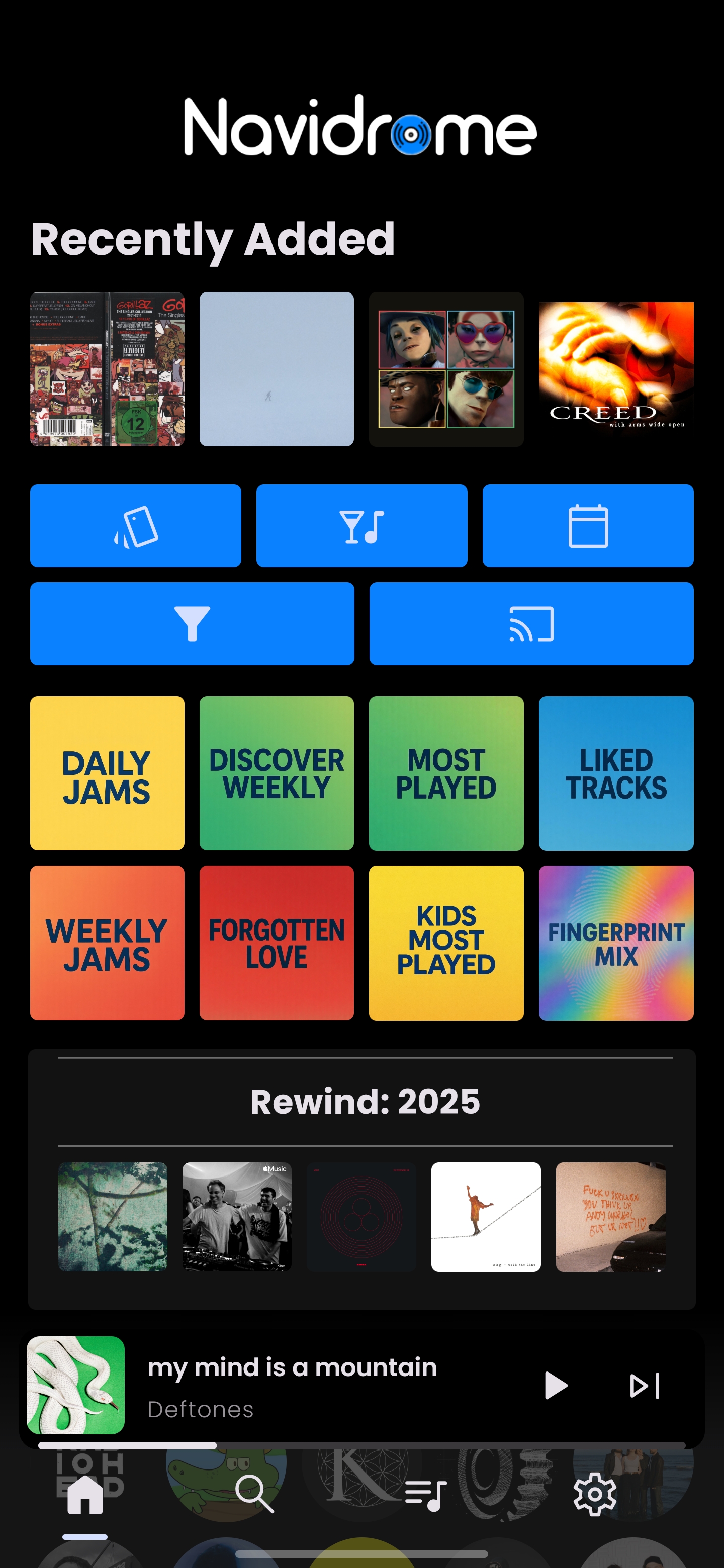Open the Fingerprint Mix playlist
This screenshot has height=1568, width=724.
(615, 943)
